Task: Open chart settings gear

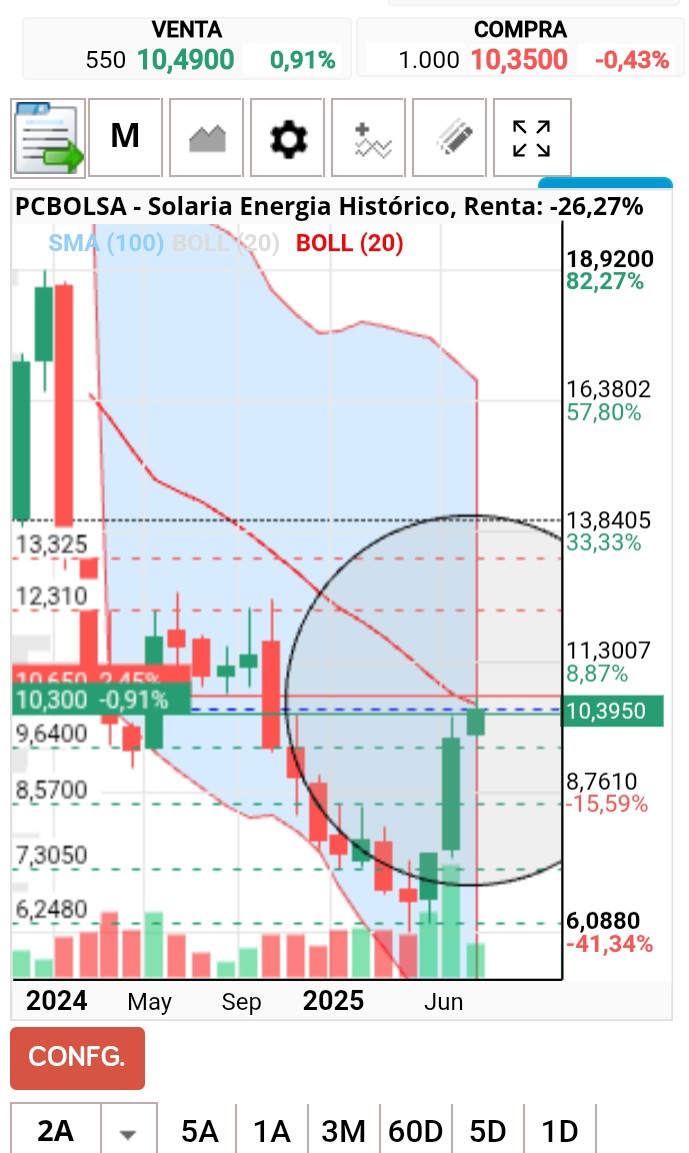Action: (287, 138)
